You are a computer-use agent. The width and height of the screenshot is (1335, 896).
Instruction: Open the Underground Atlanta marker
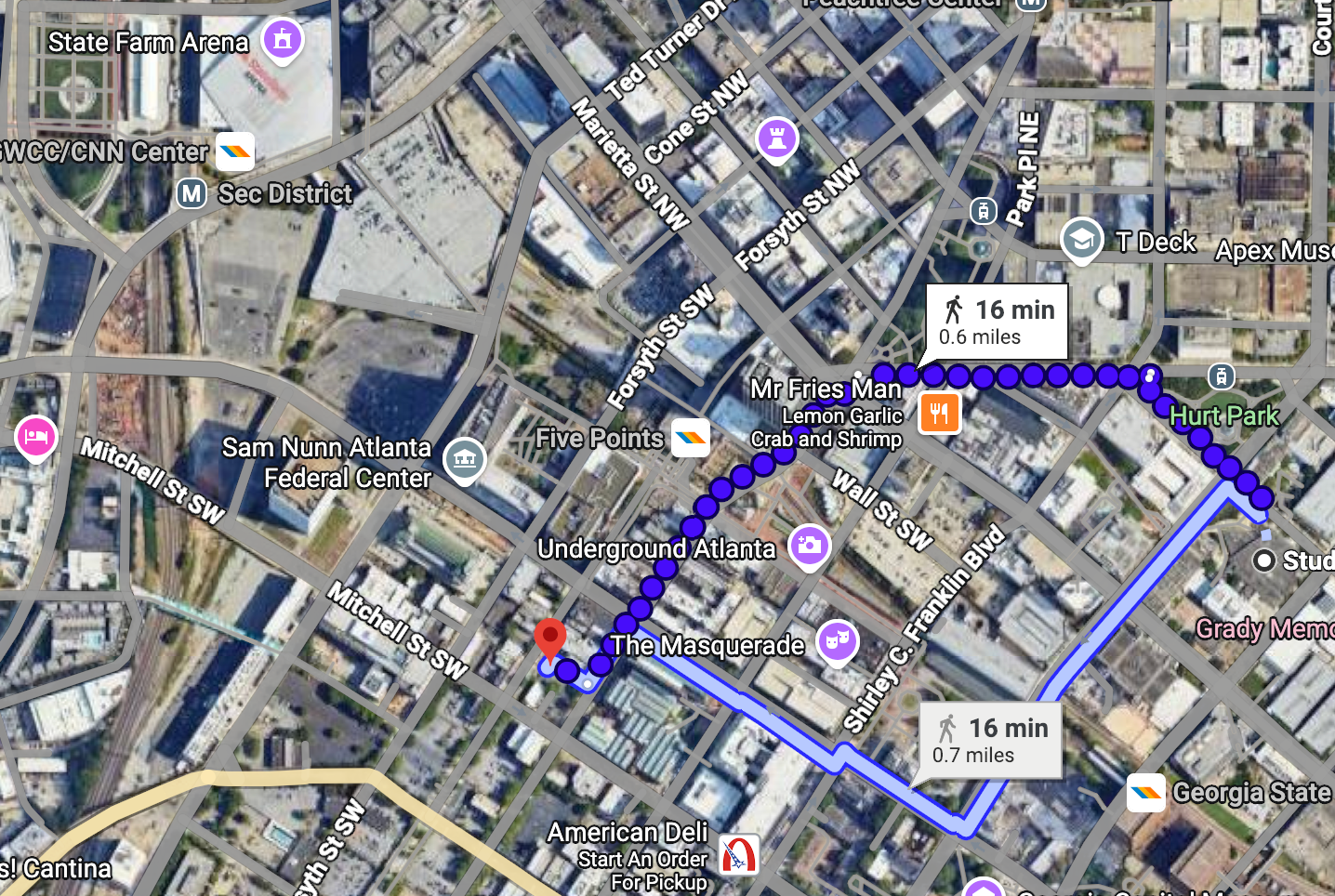[x=809, y=546]
